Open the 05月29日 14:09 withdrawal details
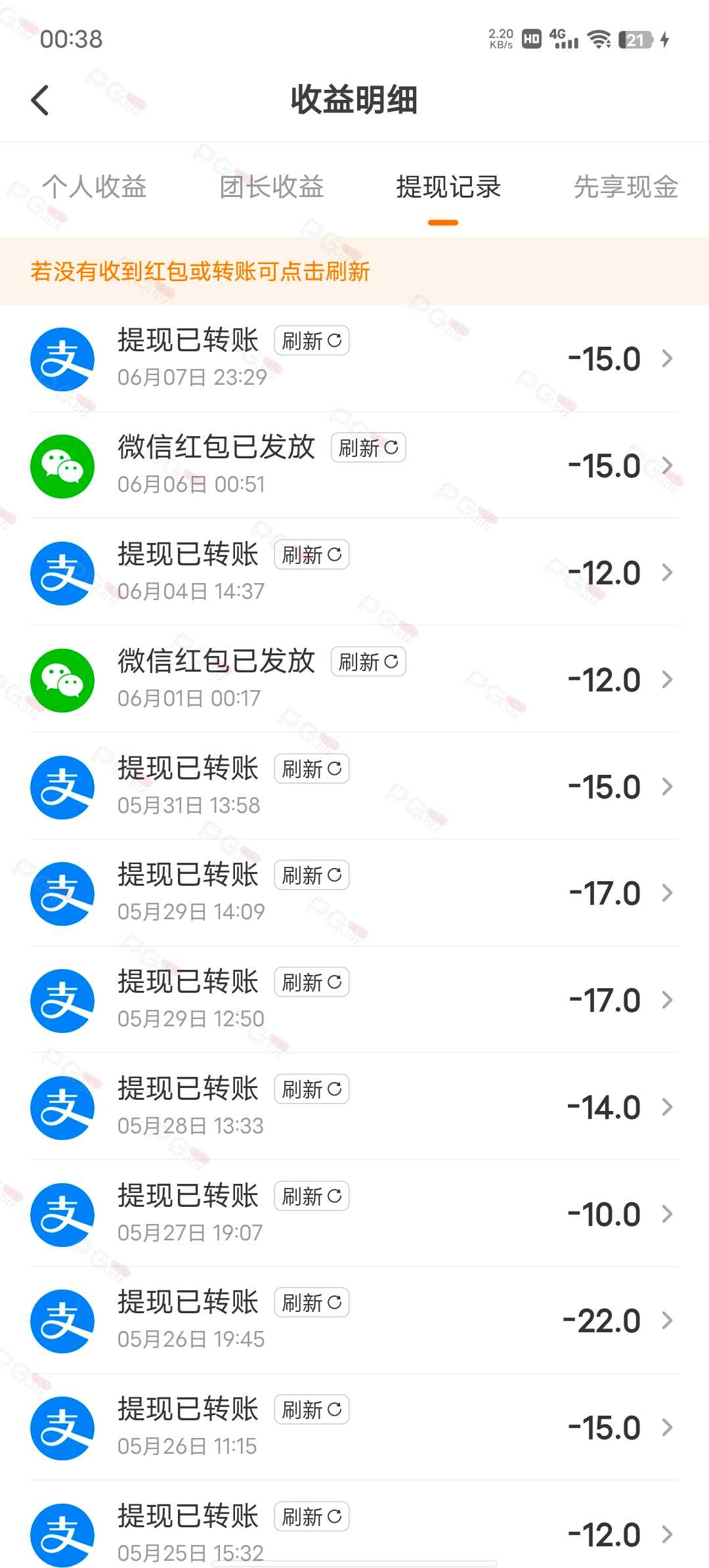 point(354,893)
